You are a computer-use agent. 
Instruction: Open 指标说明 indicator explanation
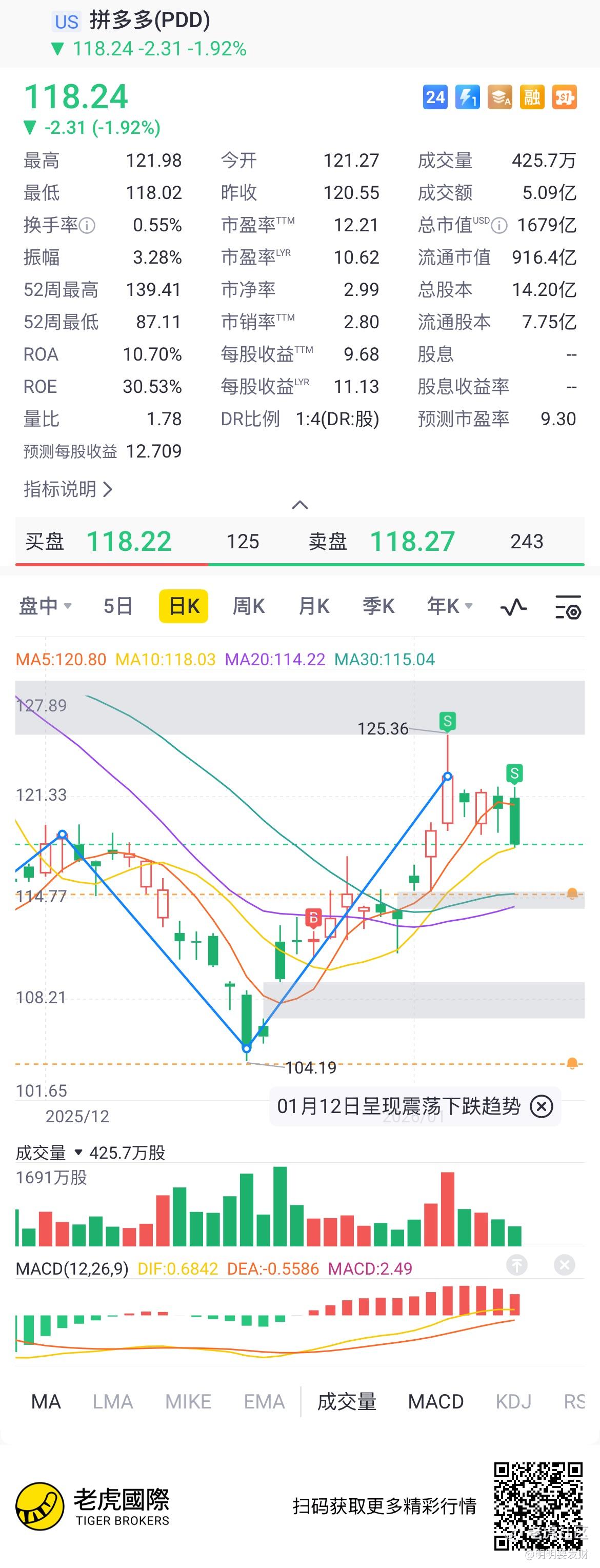point(68,489)
